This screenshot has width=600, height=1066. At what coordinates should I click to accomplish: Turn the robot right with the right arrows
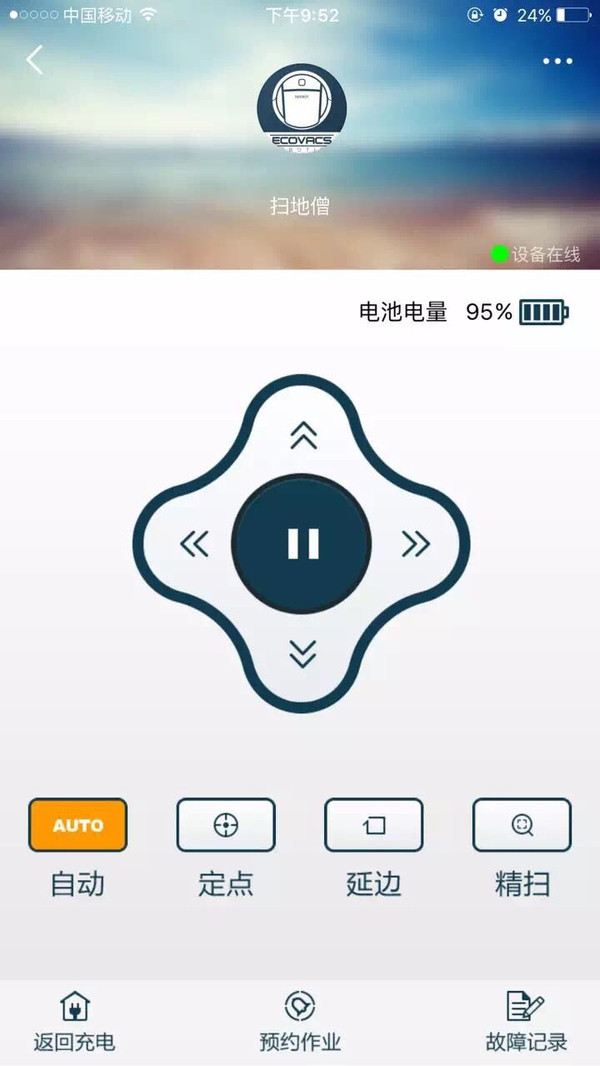415,544
